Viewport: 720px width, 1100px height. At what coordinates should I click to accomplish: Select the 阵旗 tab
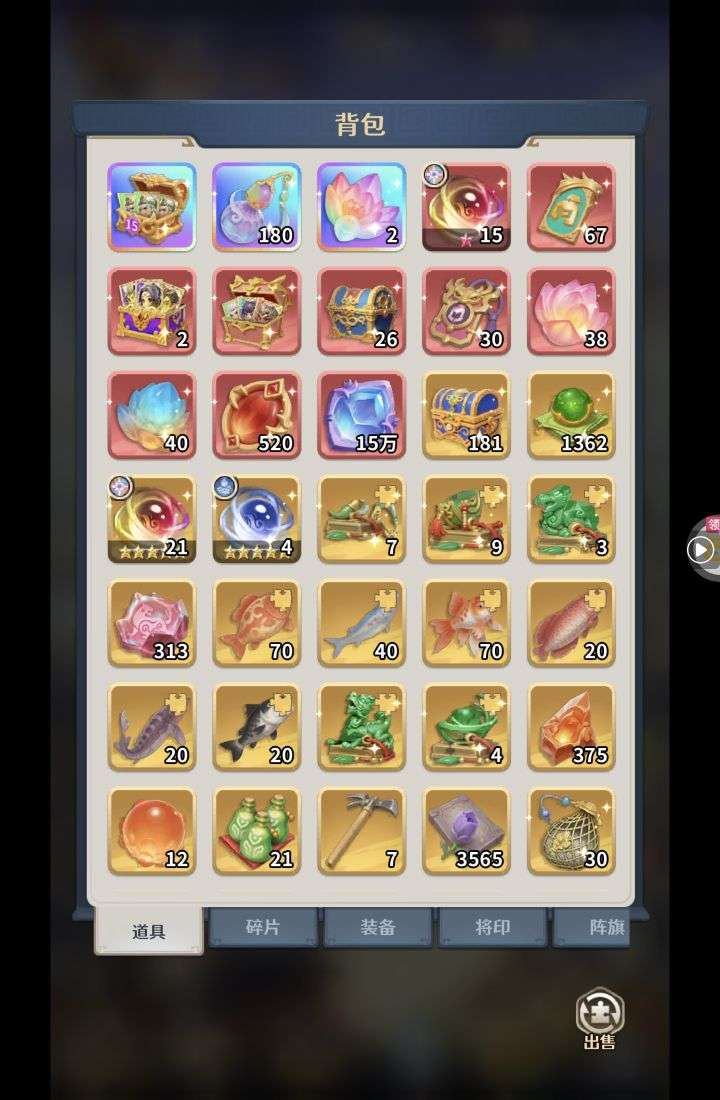[600, 927]
